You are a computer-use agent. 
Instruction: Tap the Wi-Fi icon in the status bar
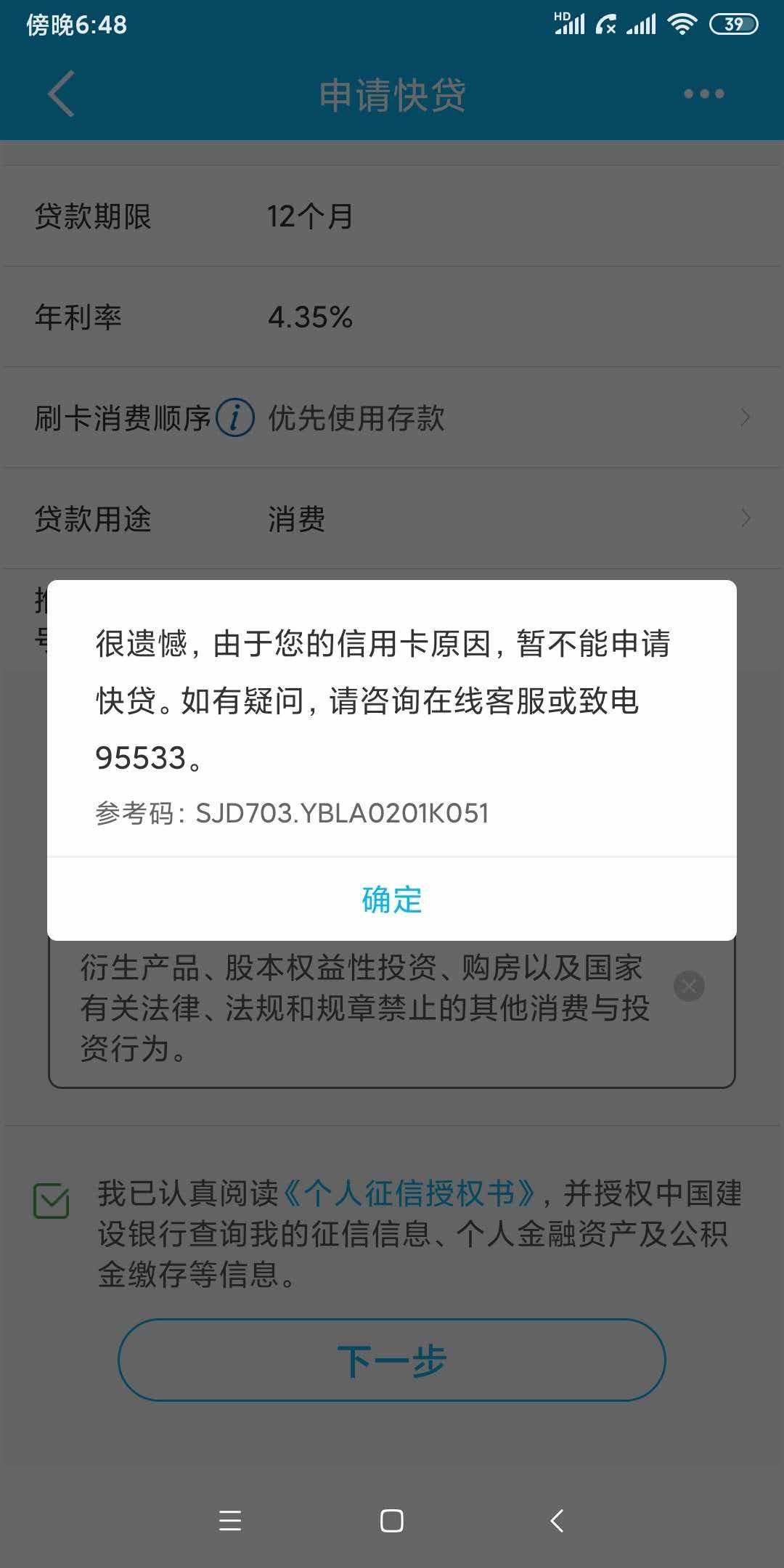click(681, 24)
